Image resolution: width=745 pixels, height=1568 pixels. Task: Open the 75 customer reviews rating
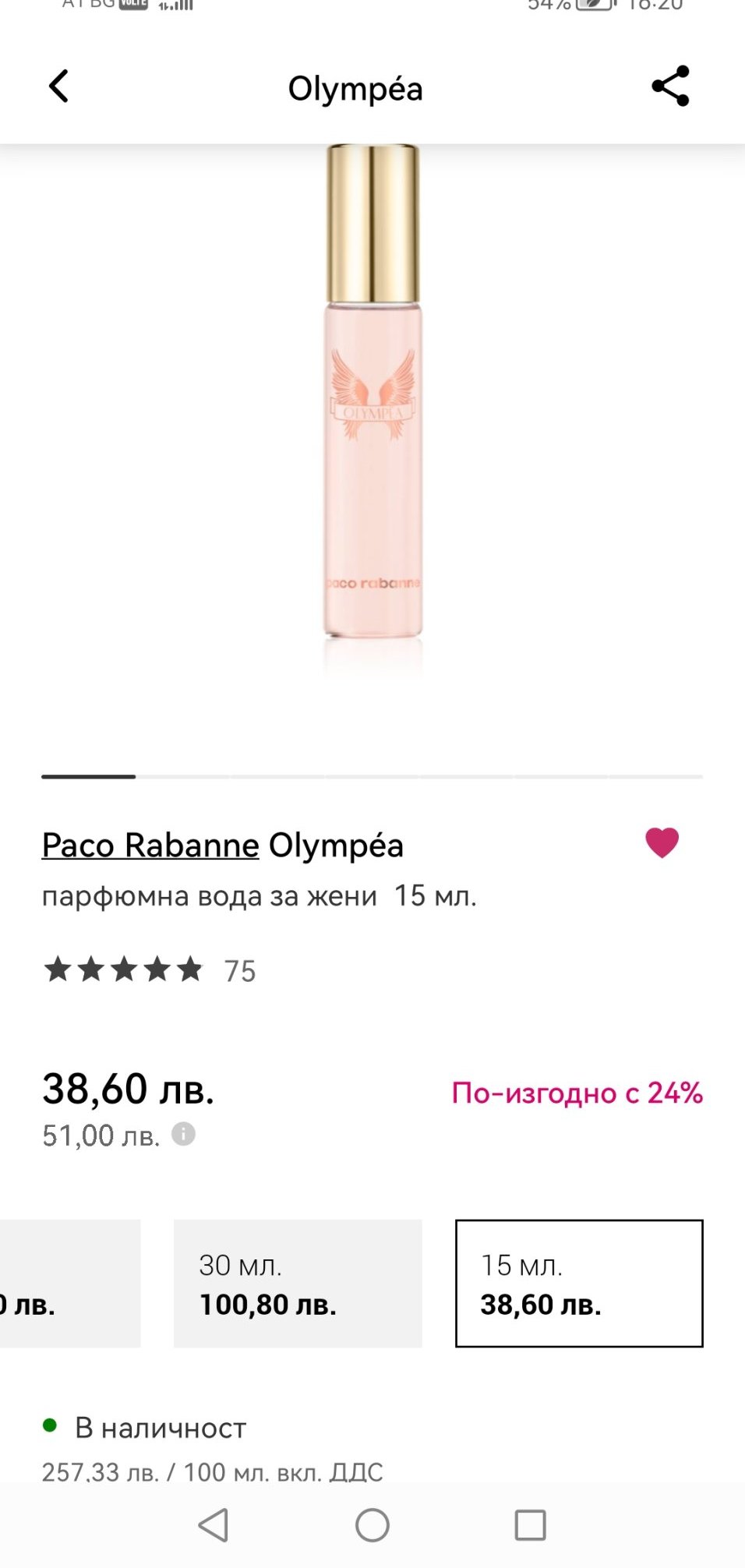[150, 970]
